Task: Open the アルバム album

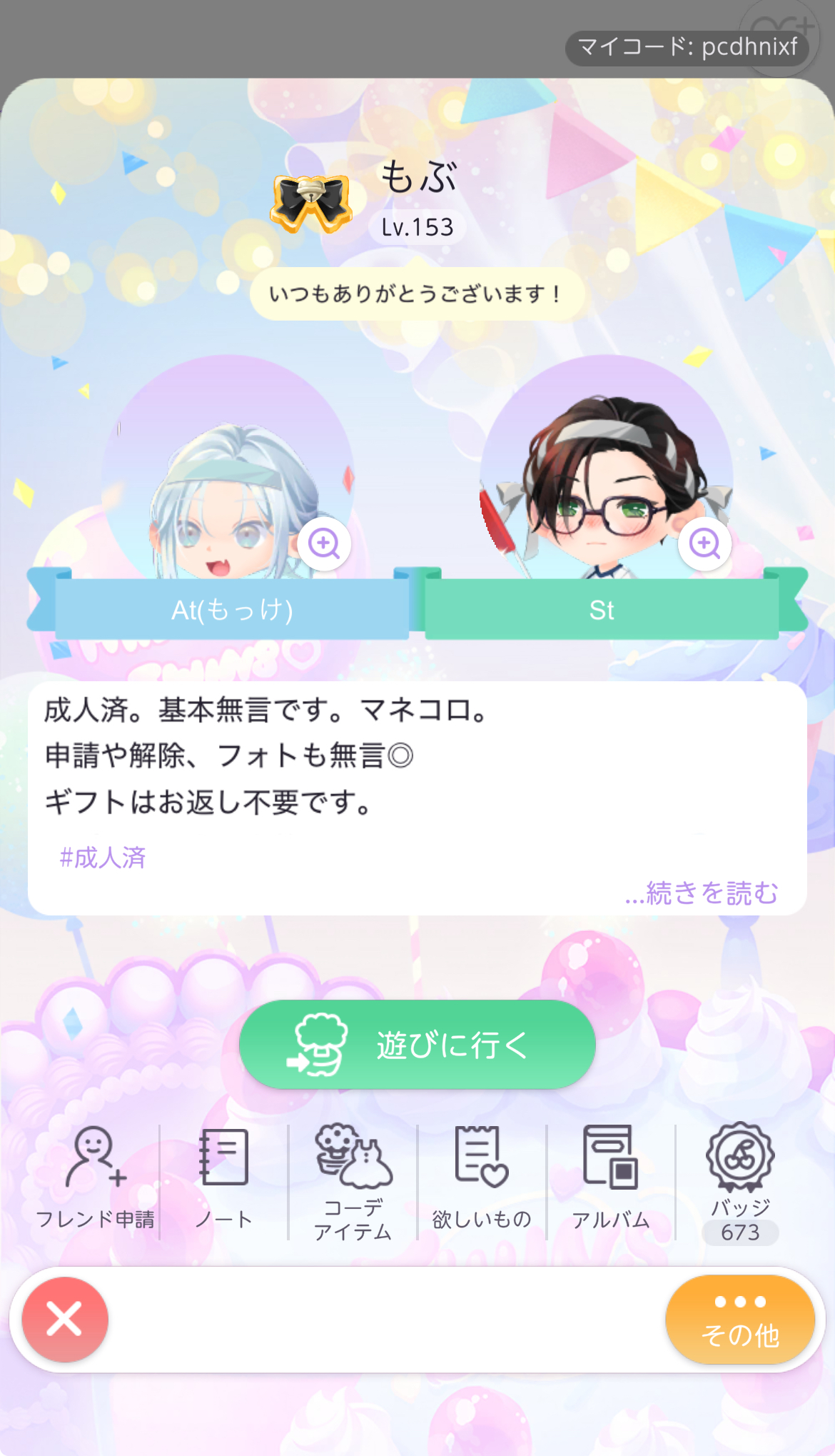Action: (611, 1178)
